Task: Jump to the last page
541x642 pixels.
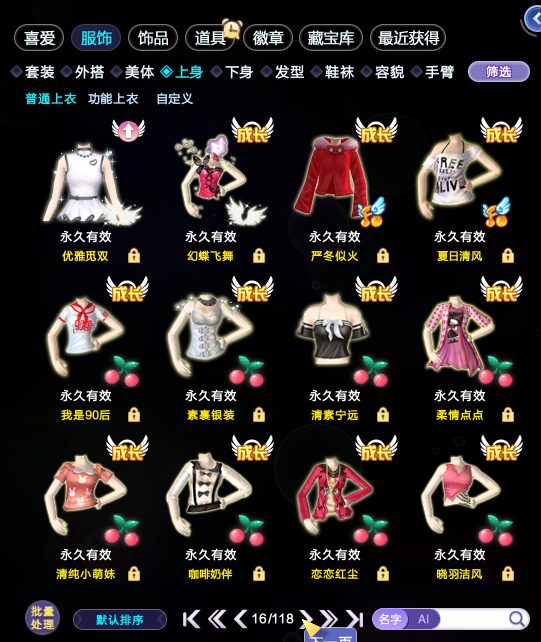Action: [x=354, y=619]
